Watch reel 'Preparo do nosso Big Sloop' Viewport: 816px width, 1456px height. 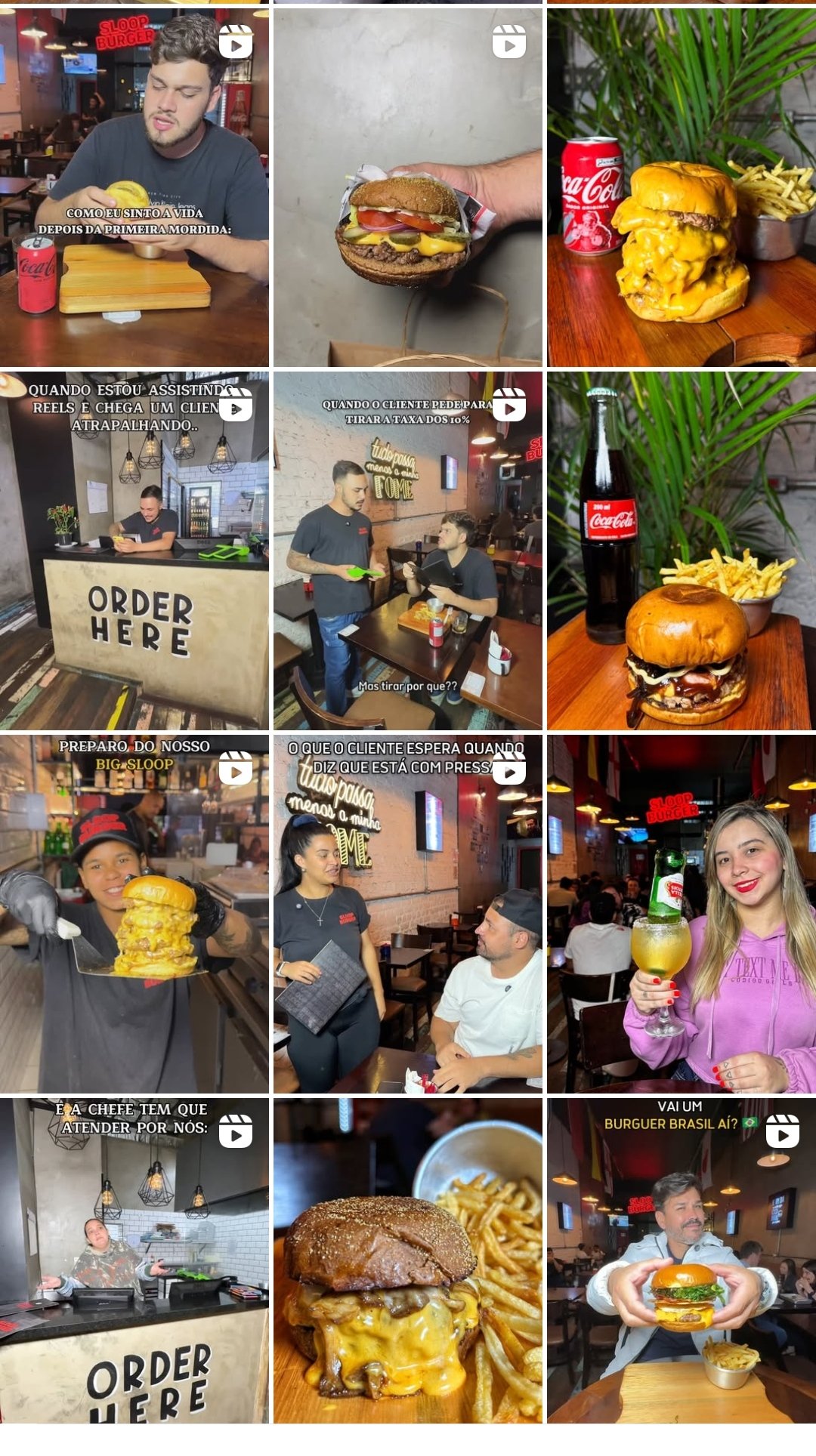(x=134, y=913)
